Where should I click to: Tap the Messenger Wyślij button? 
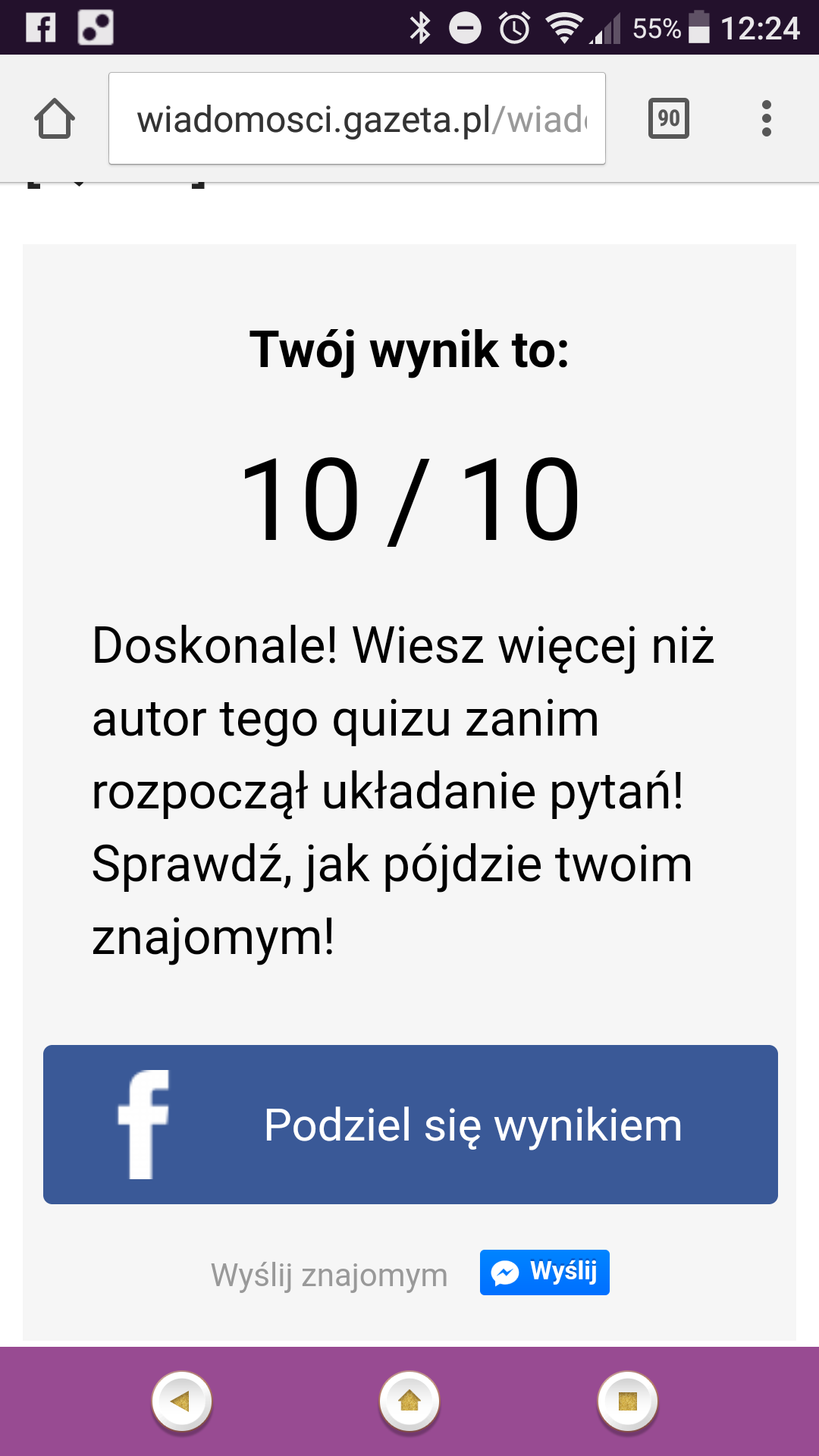(x=544, y=1272)
